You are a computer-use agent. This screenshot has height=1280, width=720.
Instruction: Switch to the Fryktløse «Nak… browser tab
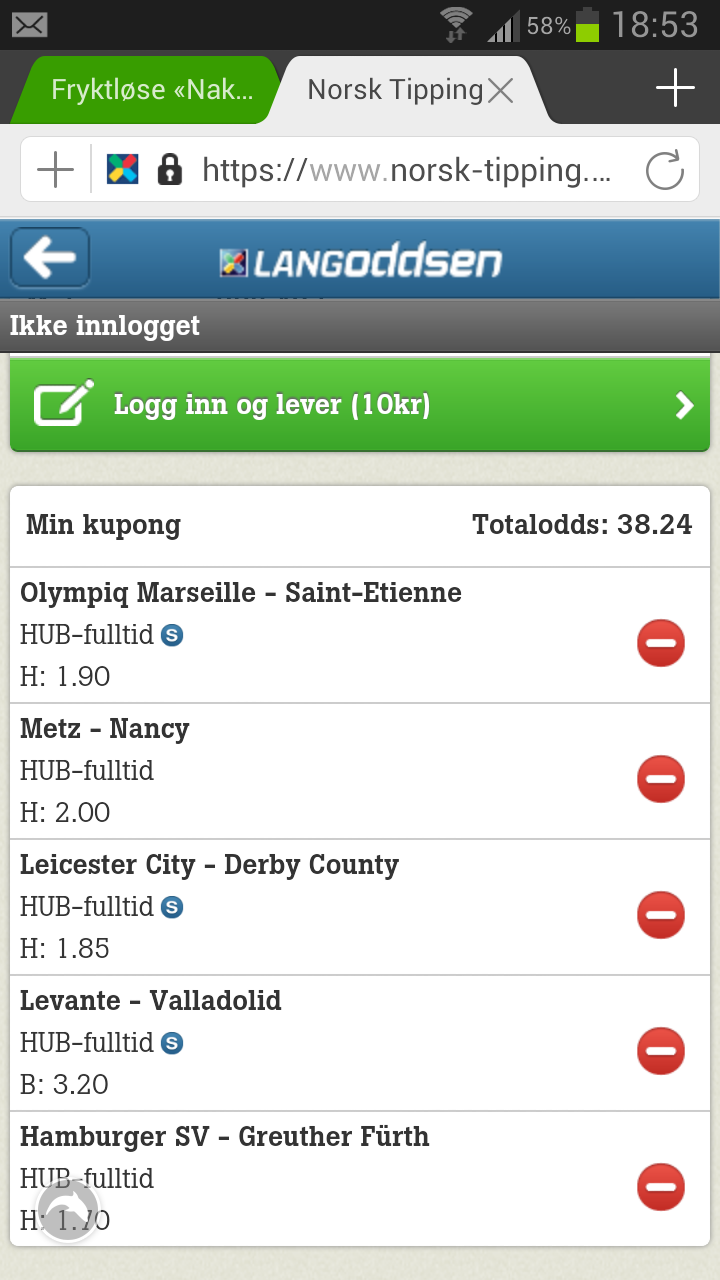(x=150, y=89)
